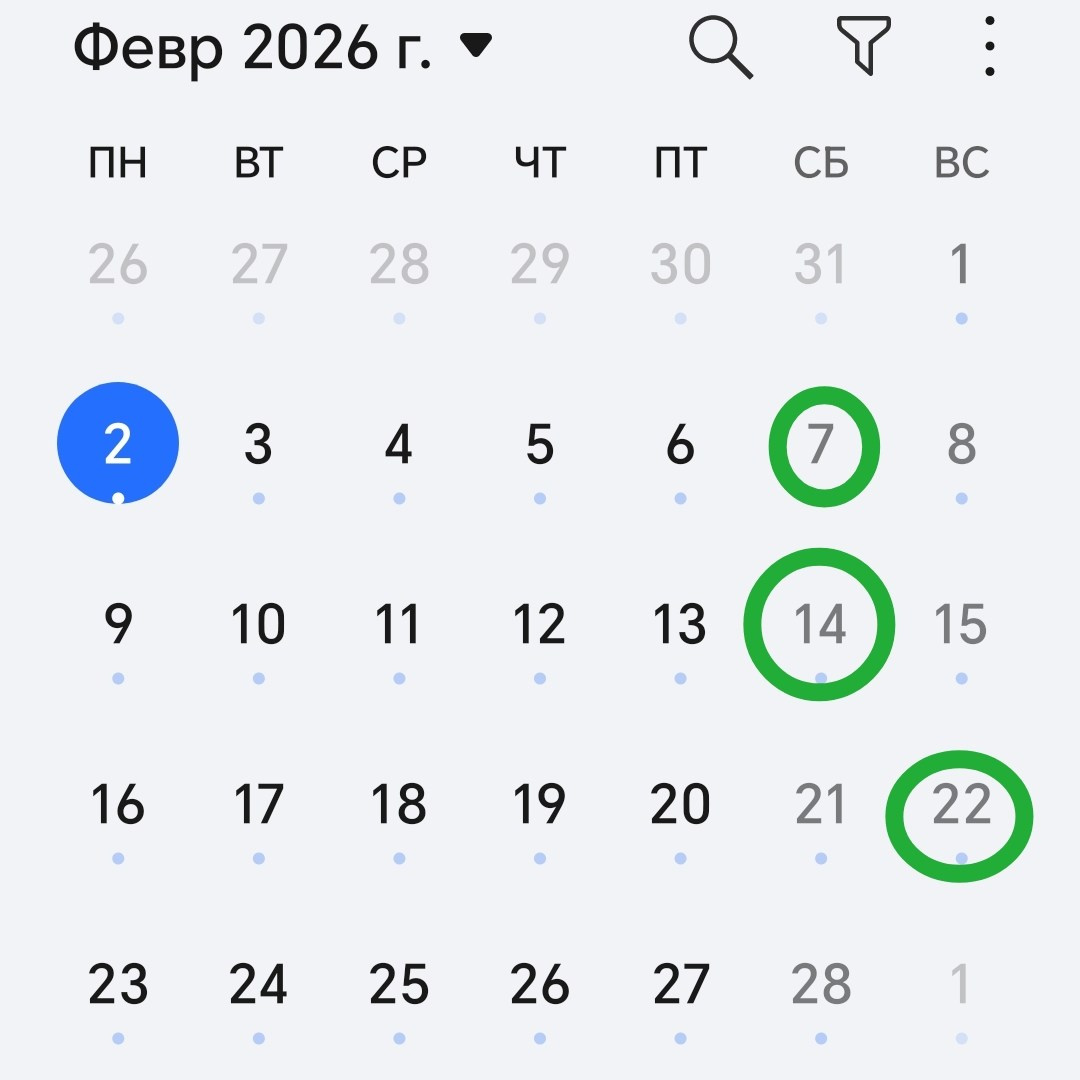Select today's date, February 2

118,445
